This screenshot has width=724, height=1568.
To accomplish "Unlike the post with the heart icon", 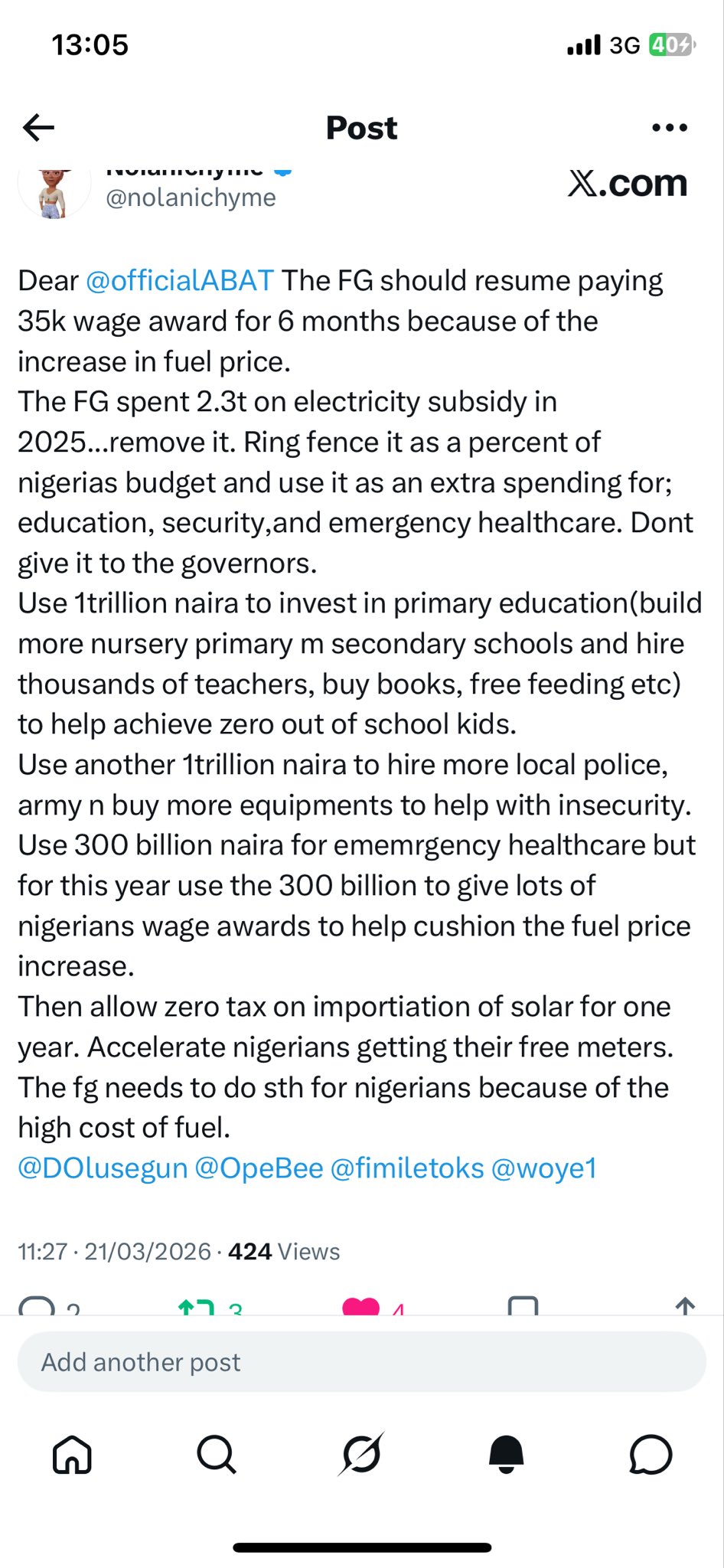I will pos(360,1307).
